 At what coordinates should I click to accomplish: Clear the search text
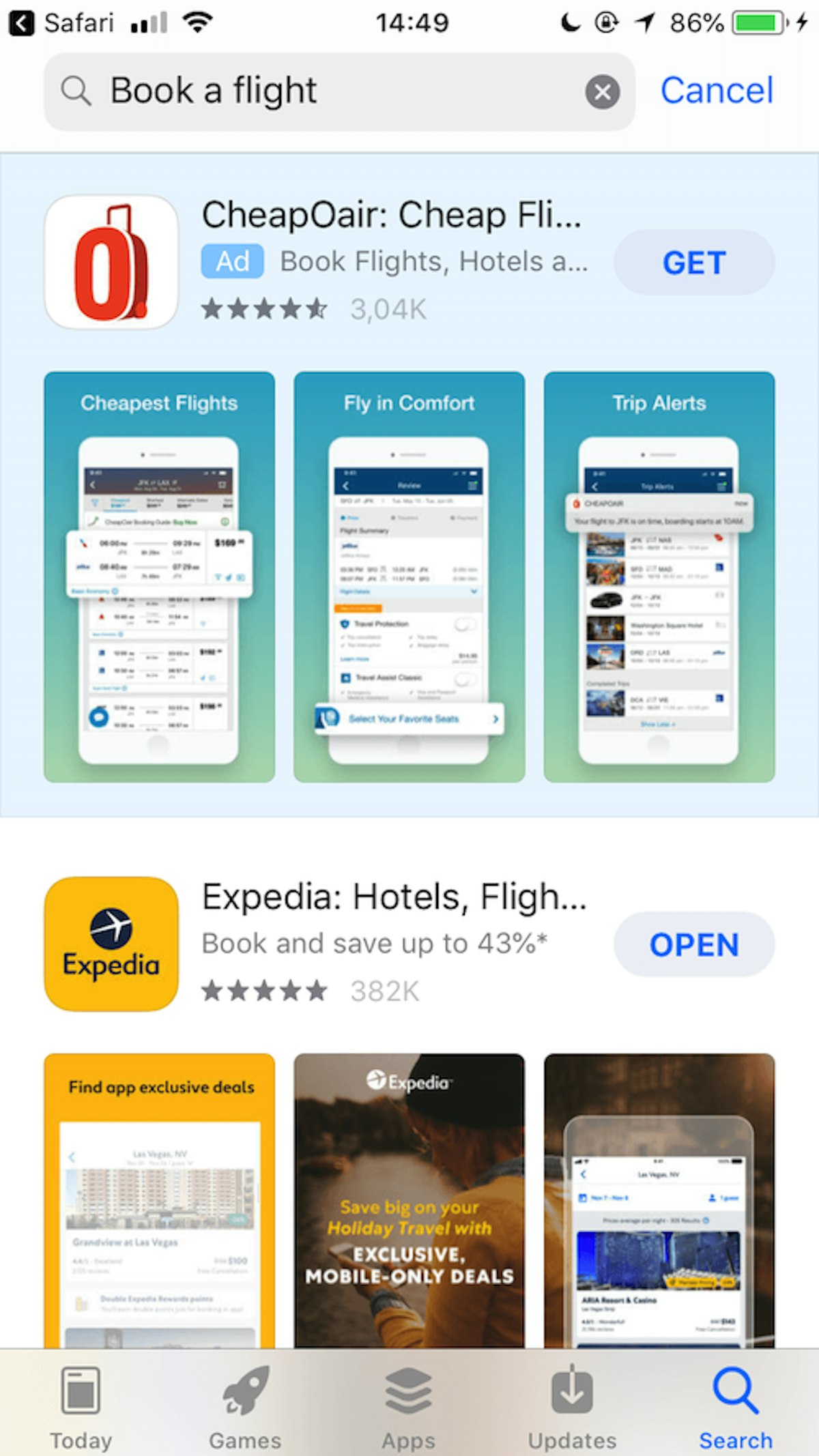click(602, 91)
